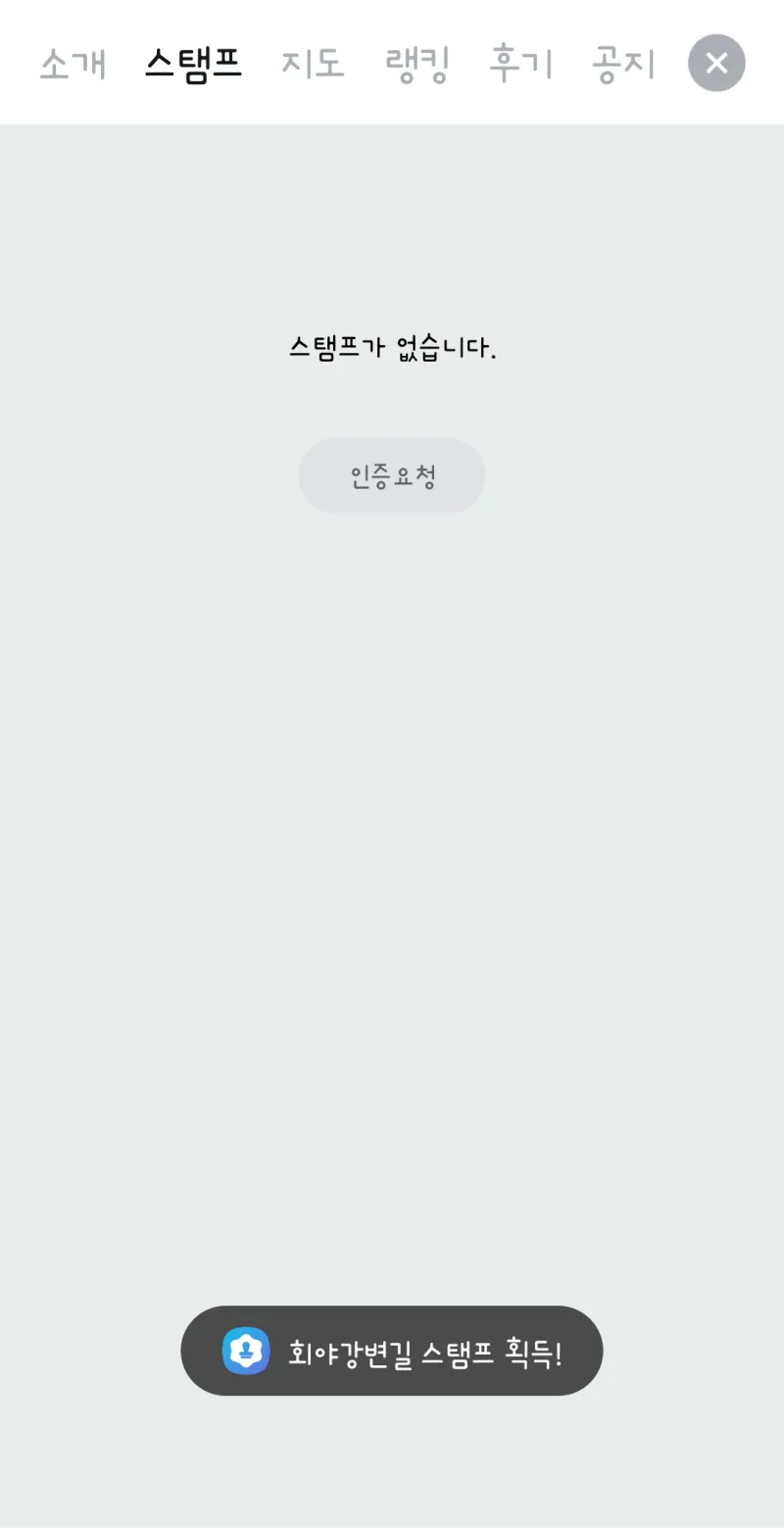
Task: Switch to the 소개 tab
Action: coord(73,64)
